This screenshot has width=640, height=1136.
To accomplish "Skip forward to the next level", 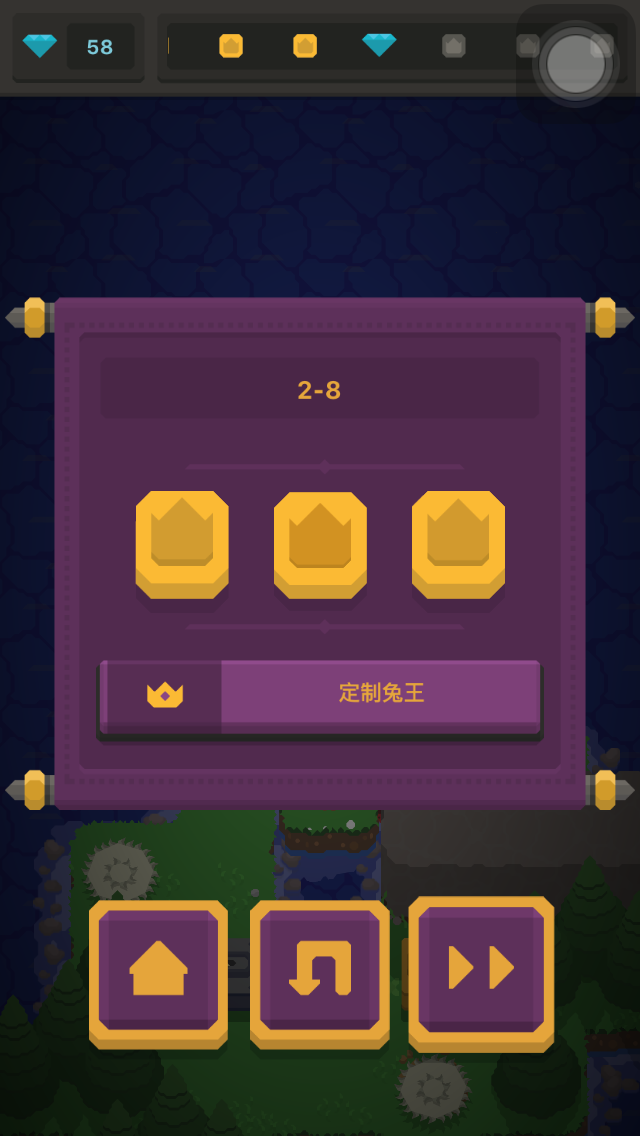I will (481, 970).
